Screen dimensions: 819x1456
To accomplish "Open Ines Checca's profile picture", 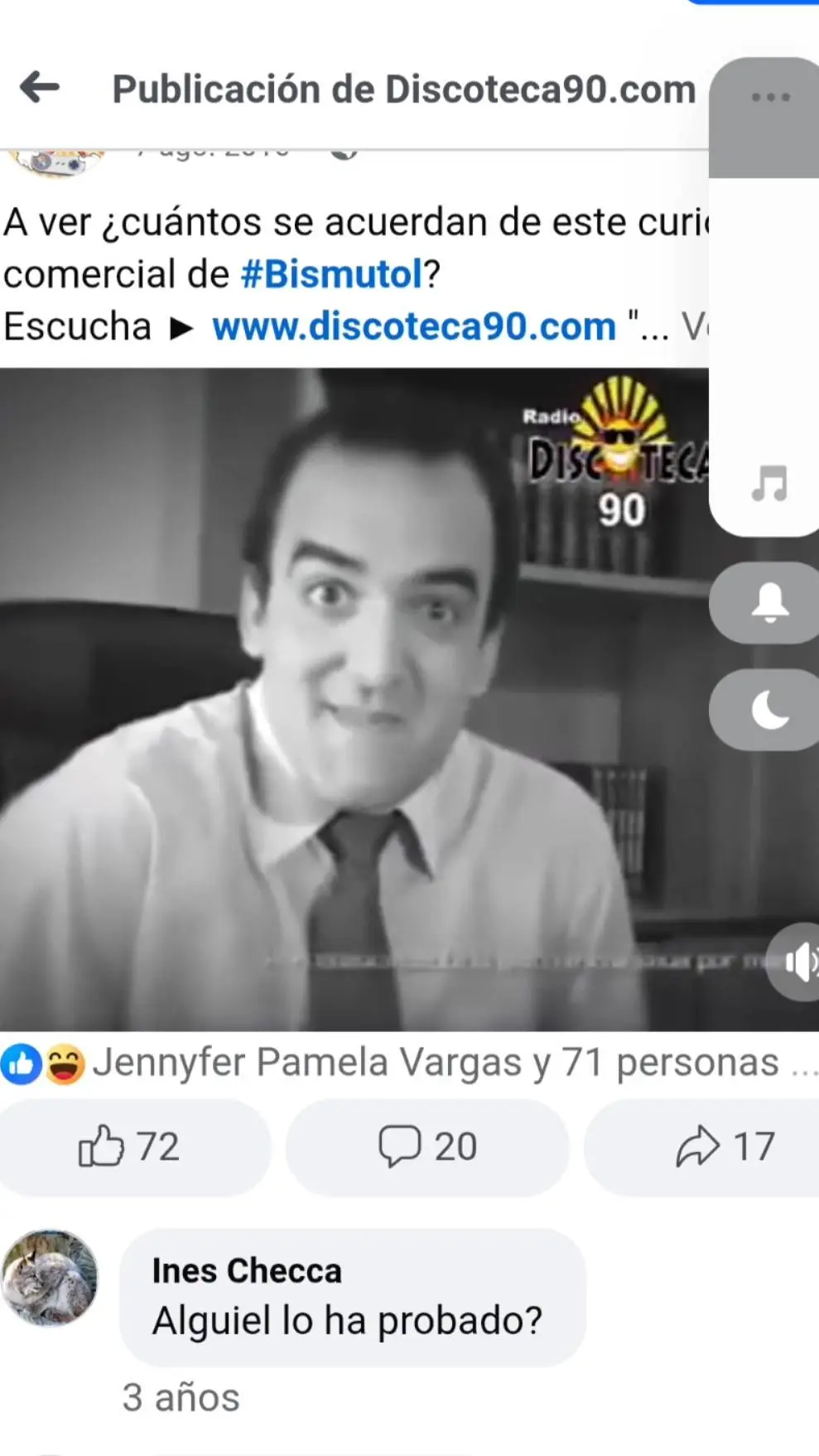I will (50, 1278).
